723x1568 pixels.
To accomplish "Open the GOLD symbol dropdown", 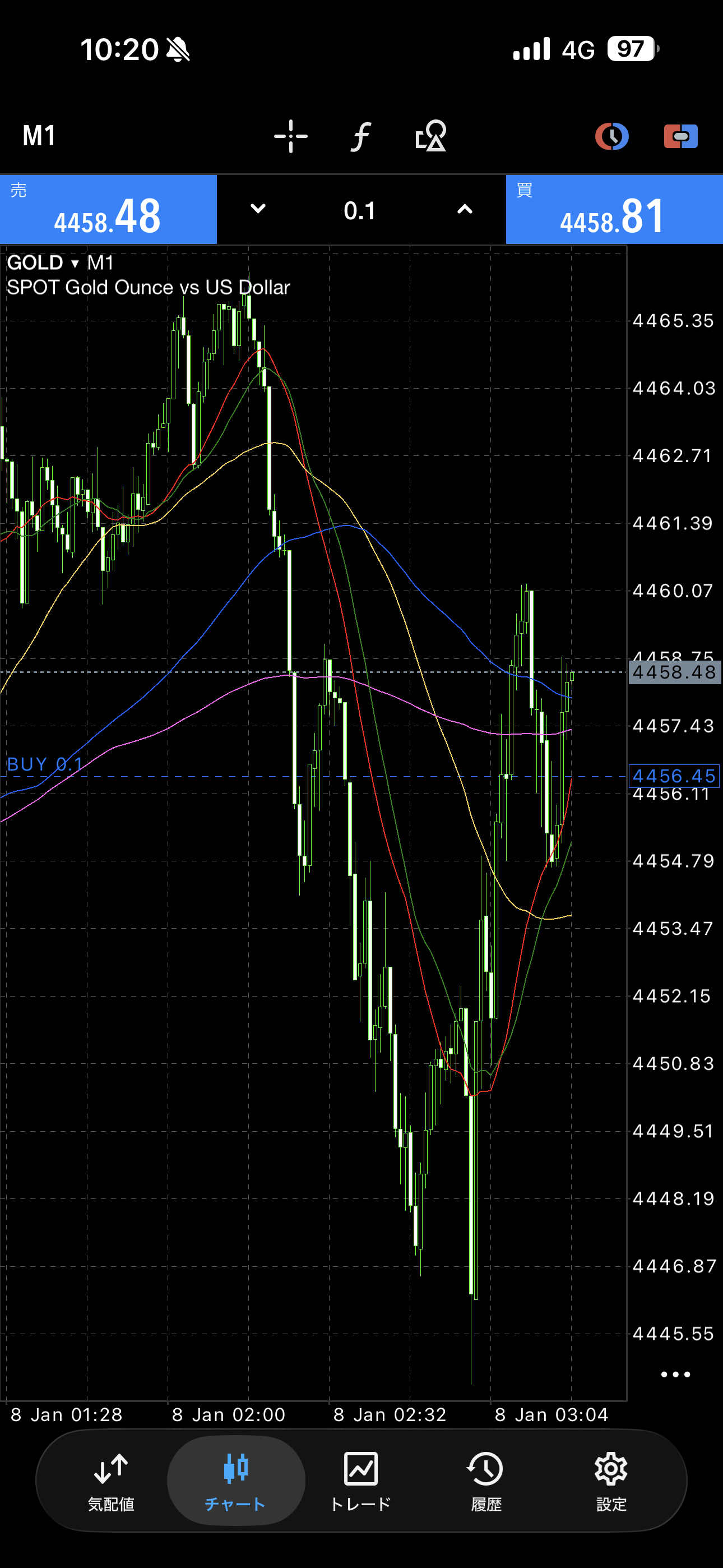I will point(43,263).
